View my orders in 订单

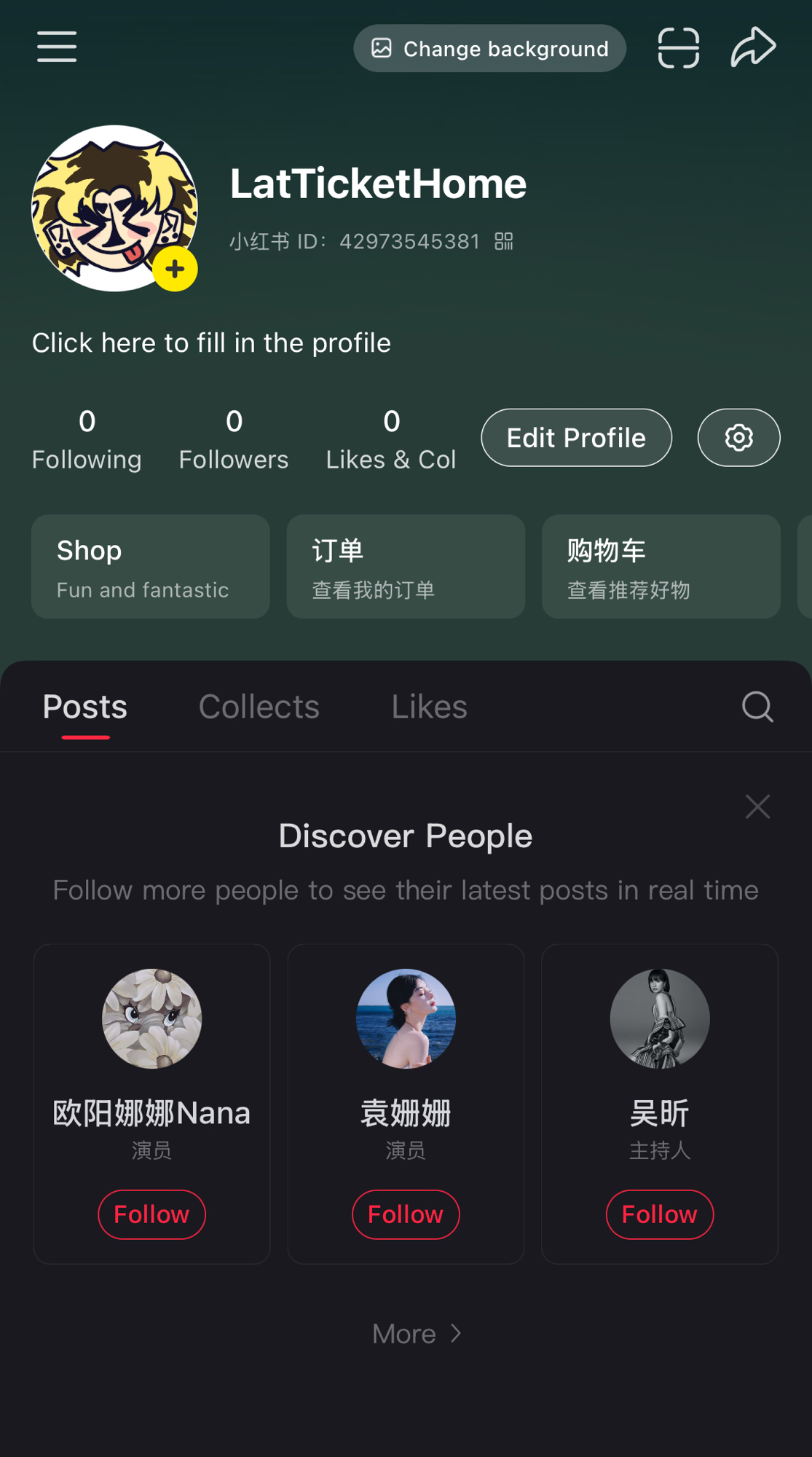[406, 567]
